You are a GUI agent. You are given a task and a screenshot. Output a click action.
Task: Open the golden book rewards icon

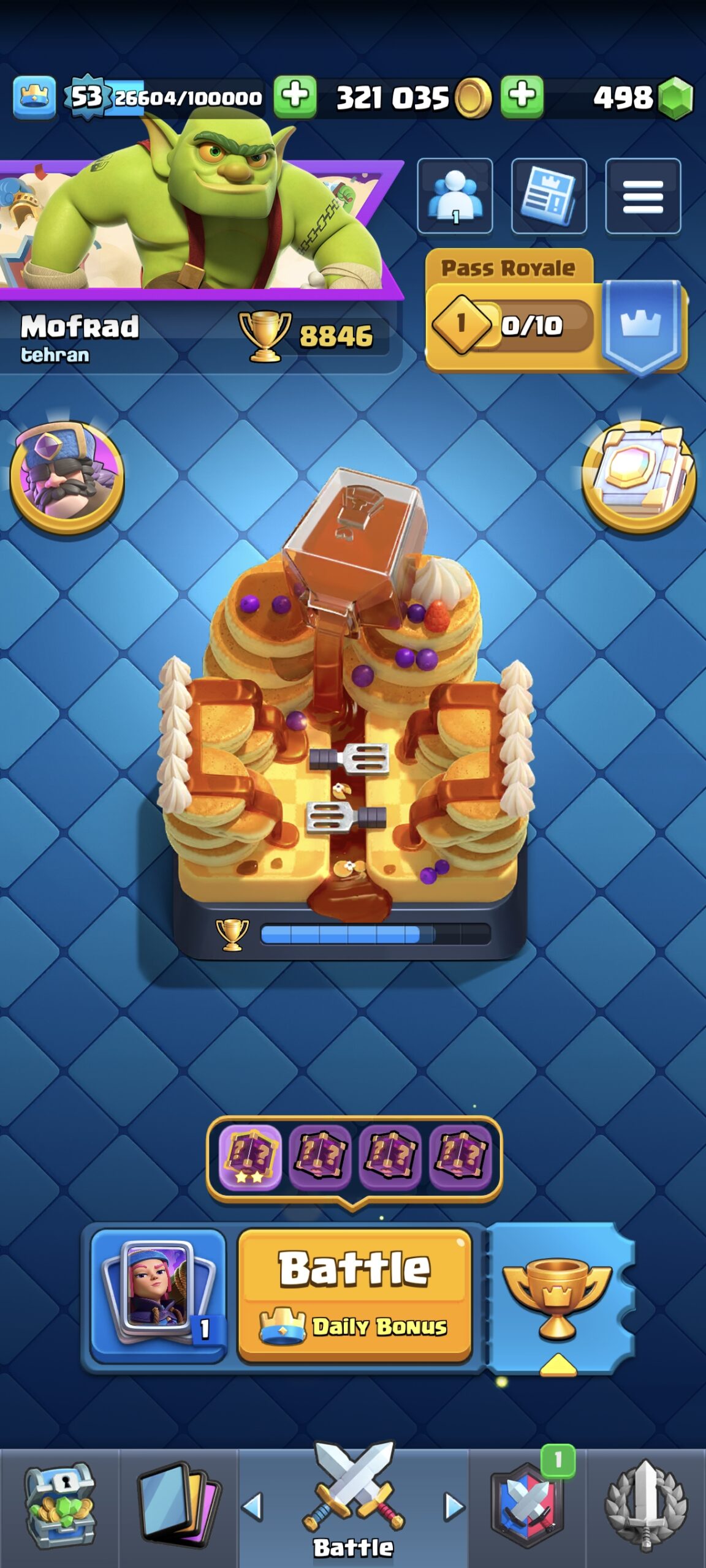[639, 478]
